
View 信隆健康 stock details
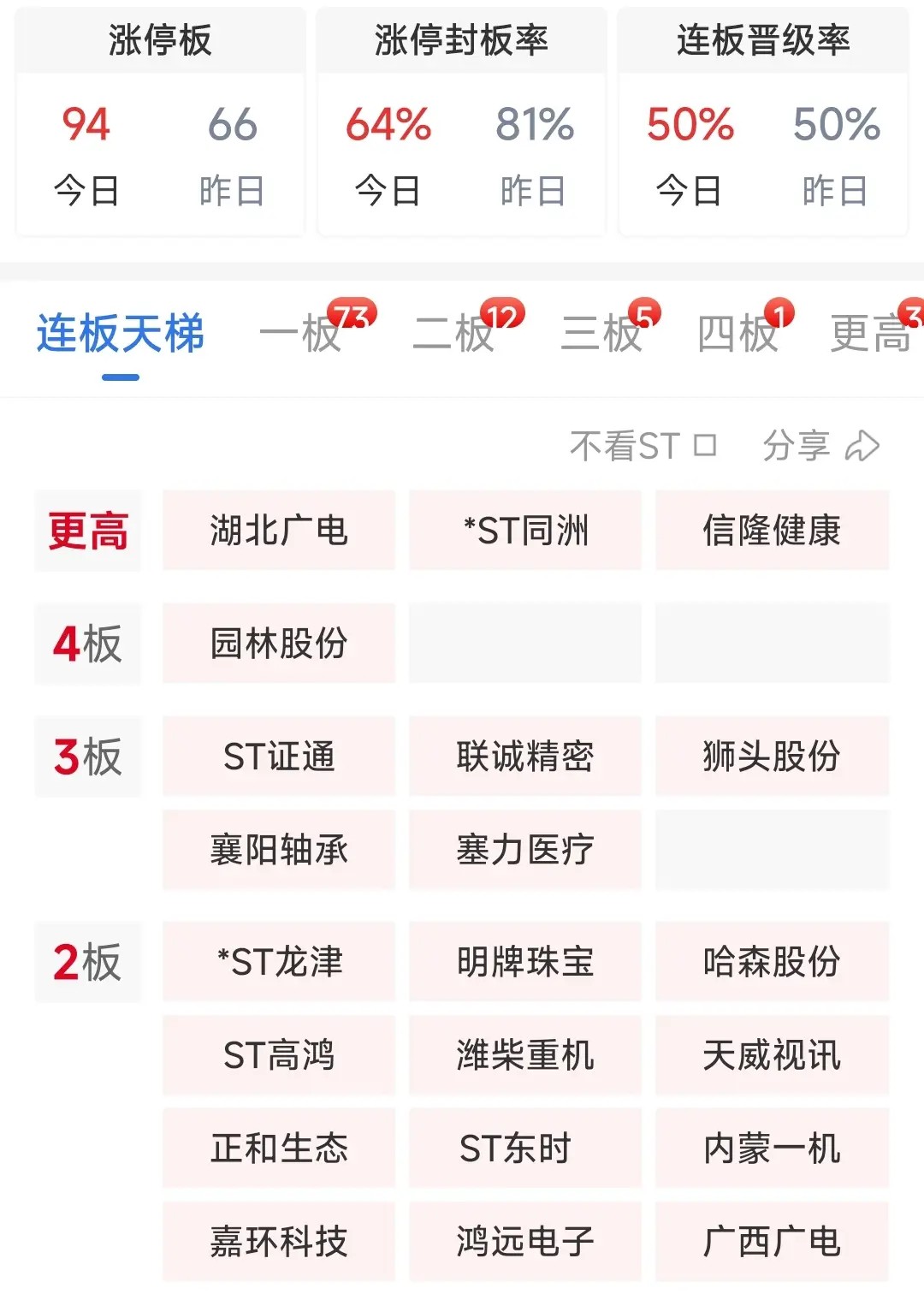pyautogui.click(x=772, y=531)
